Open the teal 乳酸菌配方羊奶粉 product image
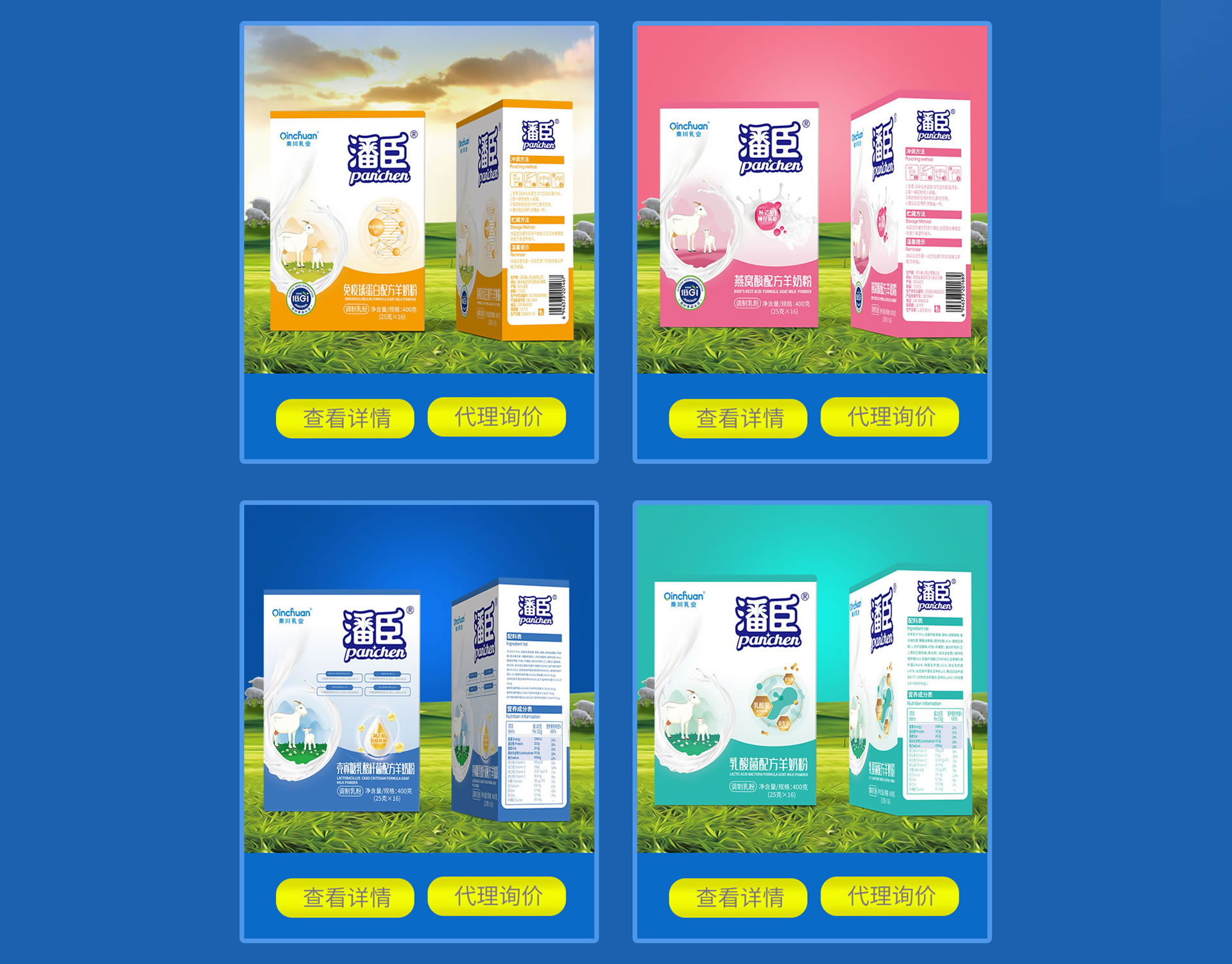The width and height of the screenshot is (1232, 964). pyautogui.click(x=812, y=678)
